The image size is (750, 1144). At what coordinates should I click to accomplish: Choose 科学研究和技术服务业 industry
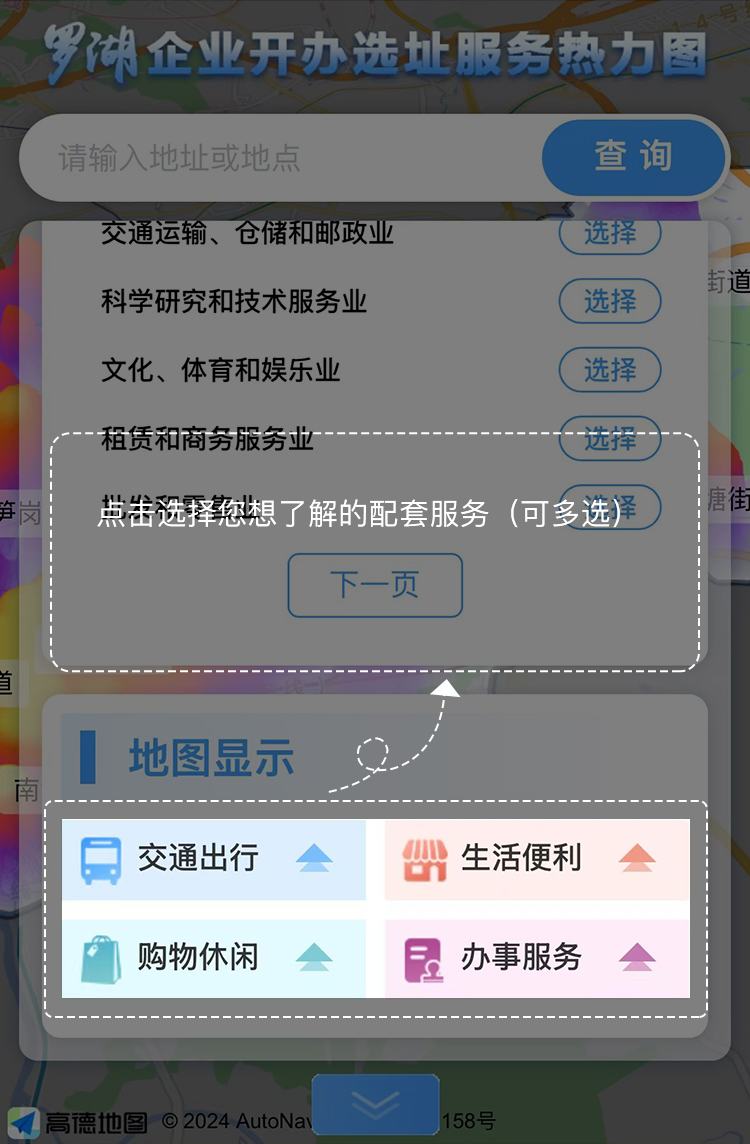610,301
